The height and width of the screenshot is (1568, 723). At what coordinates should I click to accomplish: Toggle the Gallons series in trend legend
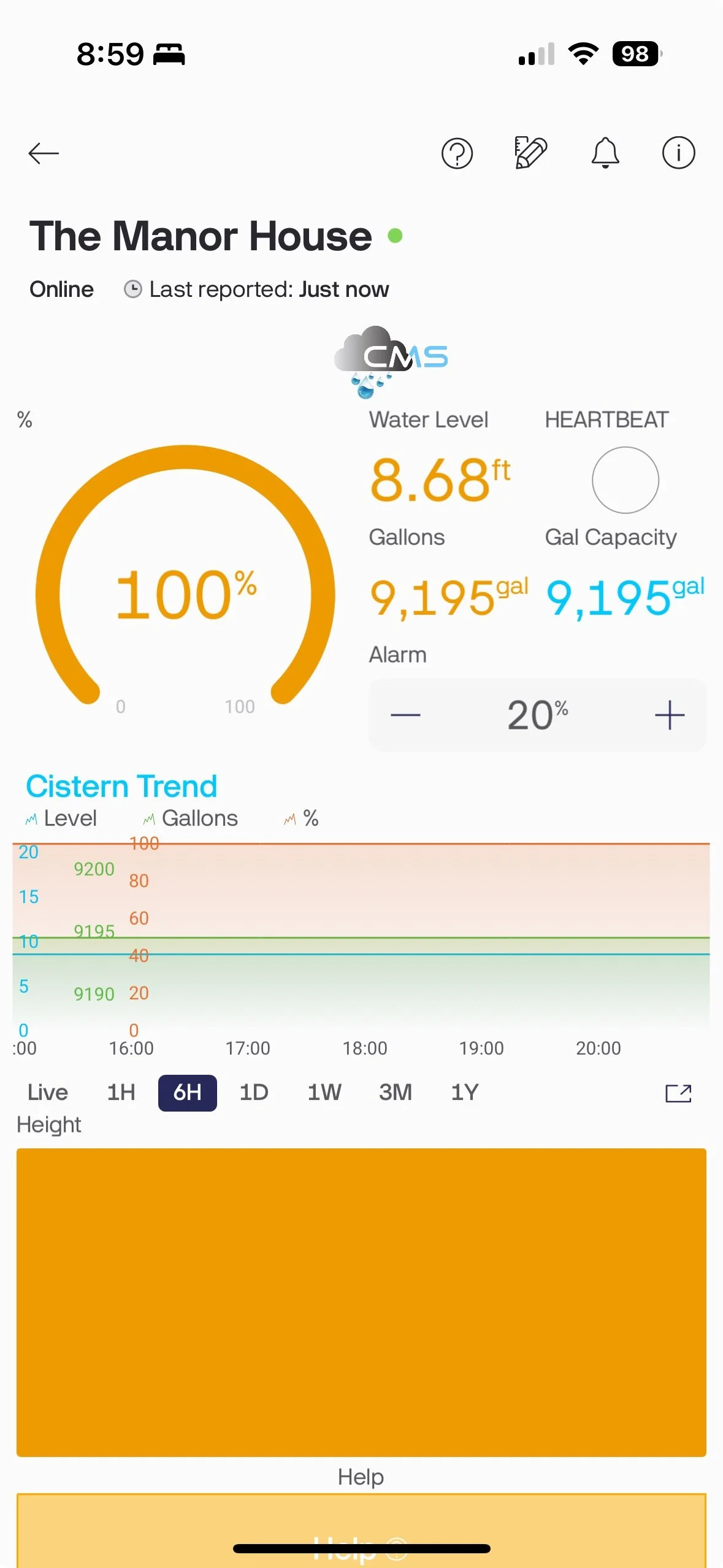coord(191,818)
